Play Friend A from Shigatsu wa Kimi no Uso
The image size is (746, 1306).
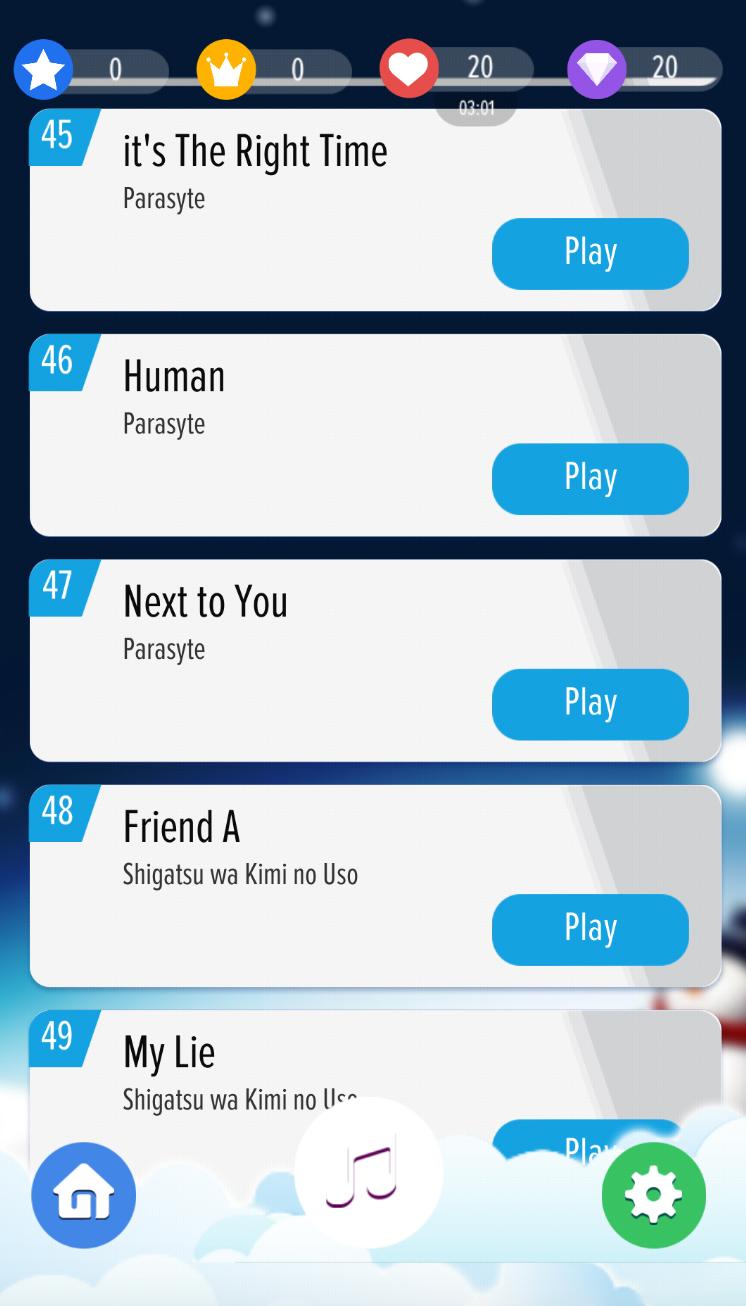click(x=590, y=929)
